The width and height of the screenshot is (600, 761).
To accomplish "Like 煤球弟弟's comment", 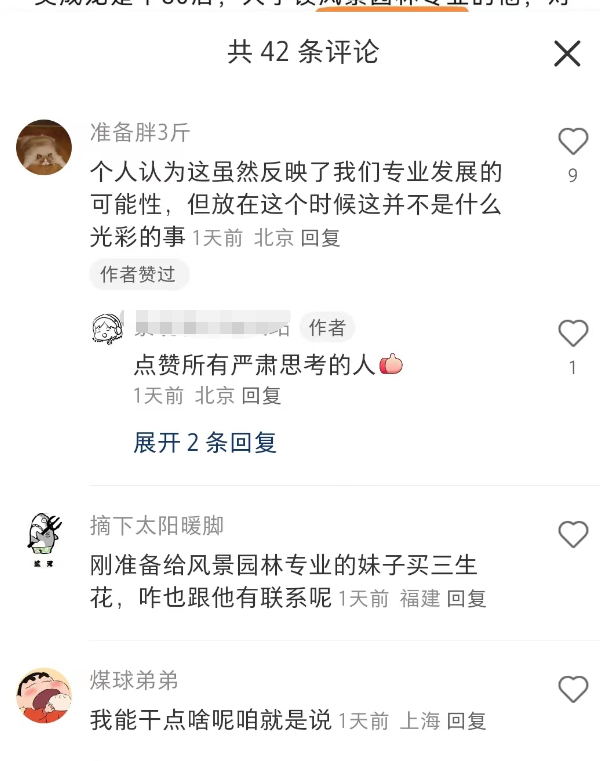I will coord(572,689).
